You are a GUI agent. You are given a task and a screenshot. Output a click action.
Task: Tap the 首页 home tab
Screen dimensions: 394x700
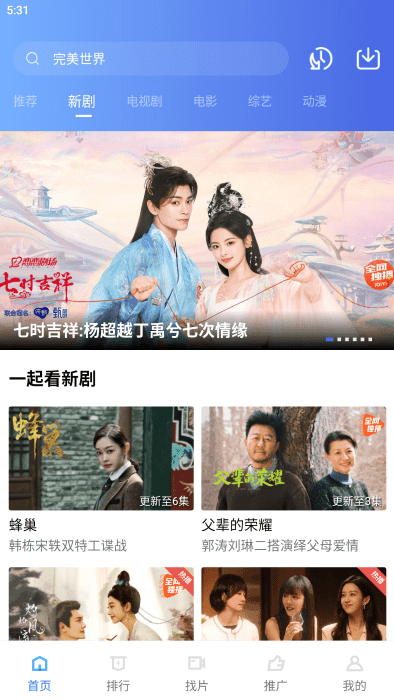tap(39, 673)
